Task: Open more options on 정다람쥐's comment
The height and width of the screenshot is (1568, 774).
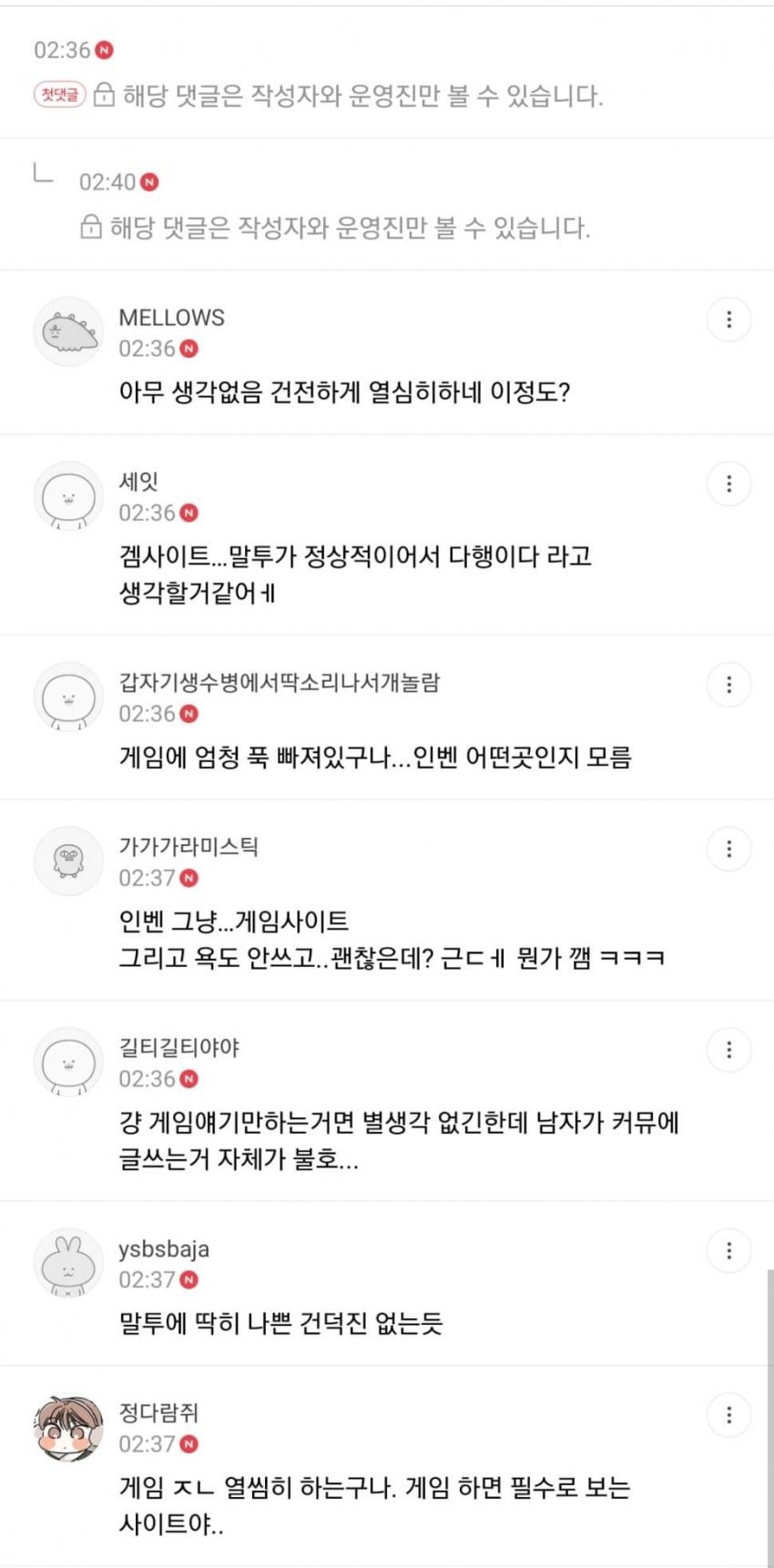Action: click(728, 1415)
